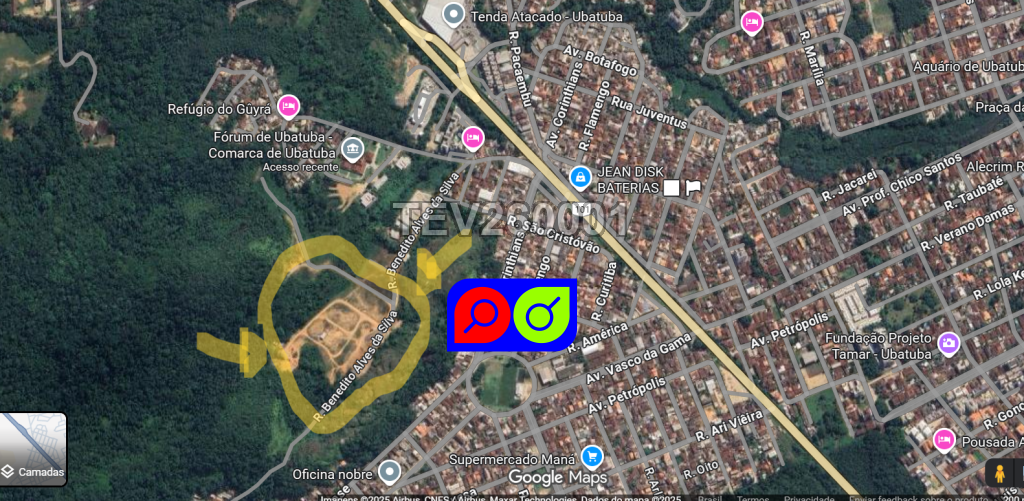Select the Oficina nobre place pin

[x=389, y=471]
